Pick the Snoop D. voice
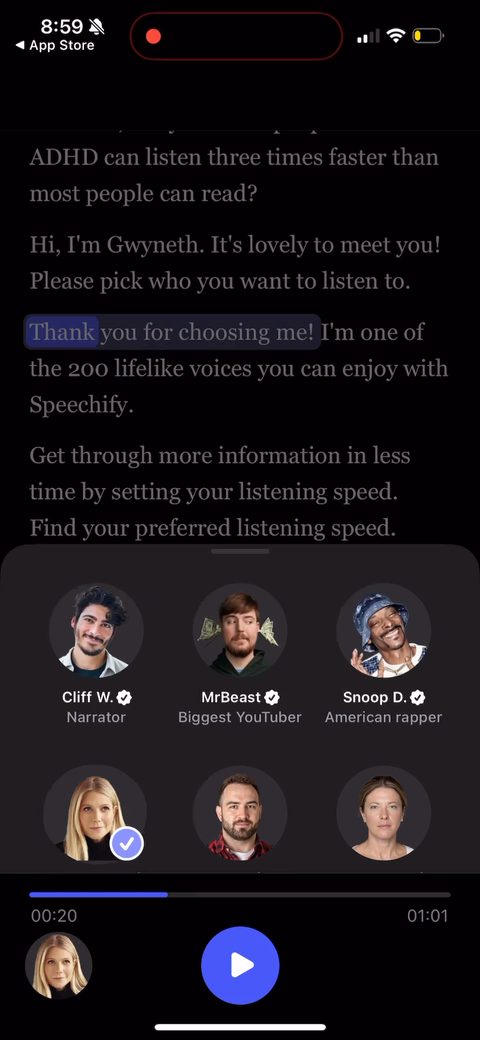480x1040 pixels. 384,631
